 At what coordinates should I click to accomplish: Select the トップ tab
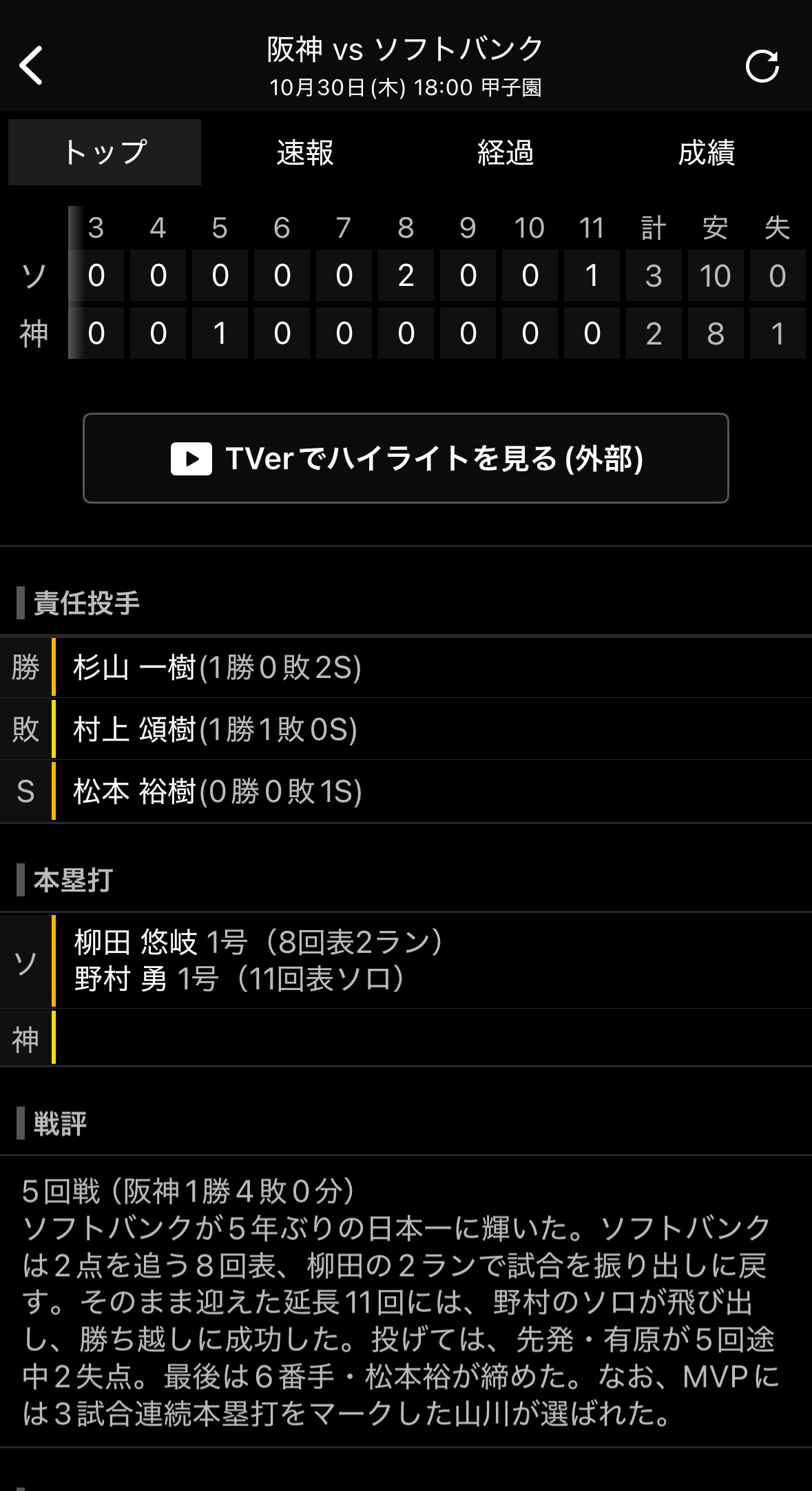pos(105,152)
